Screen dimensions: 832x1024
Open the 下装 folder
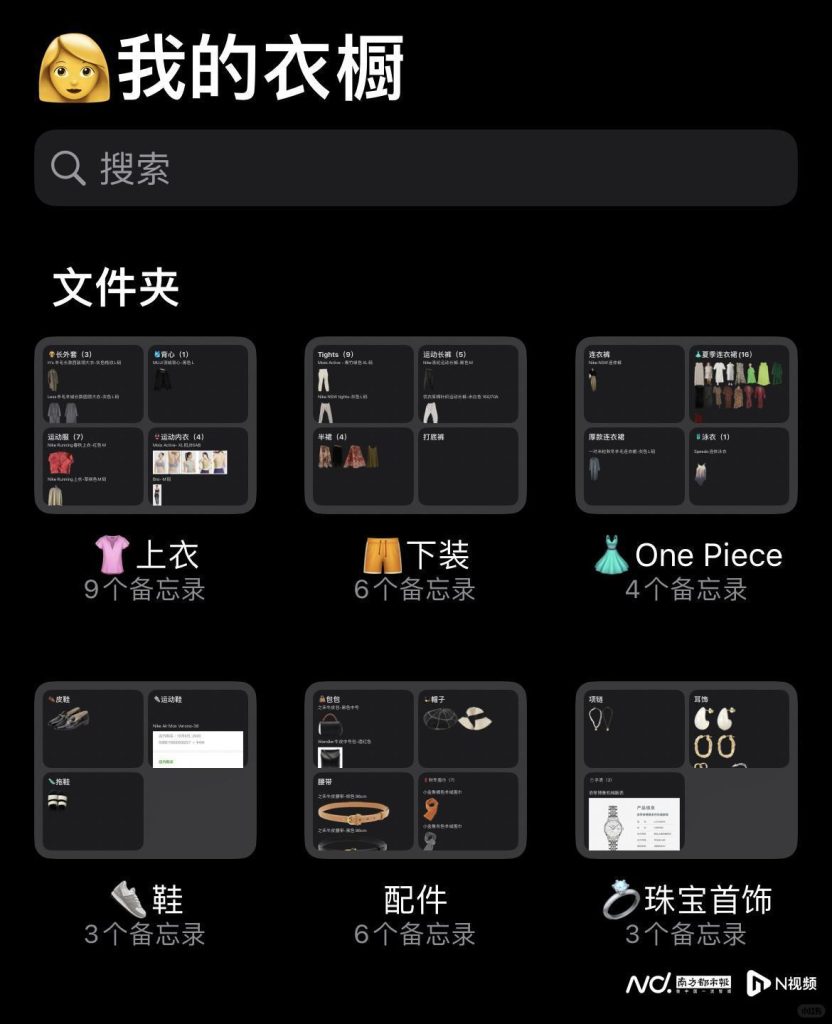tap(415, 426)
